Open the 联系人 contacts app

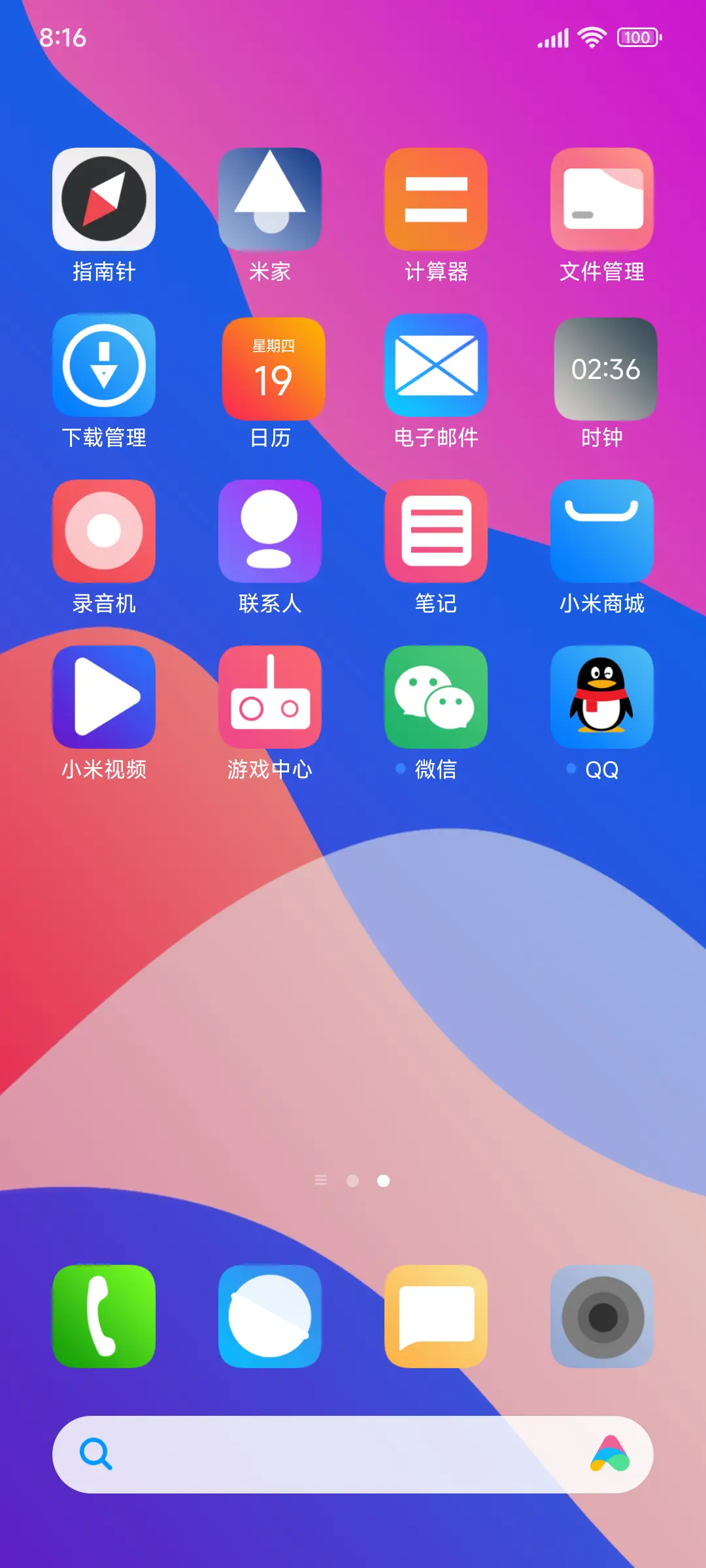[x=271, y=532]
